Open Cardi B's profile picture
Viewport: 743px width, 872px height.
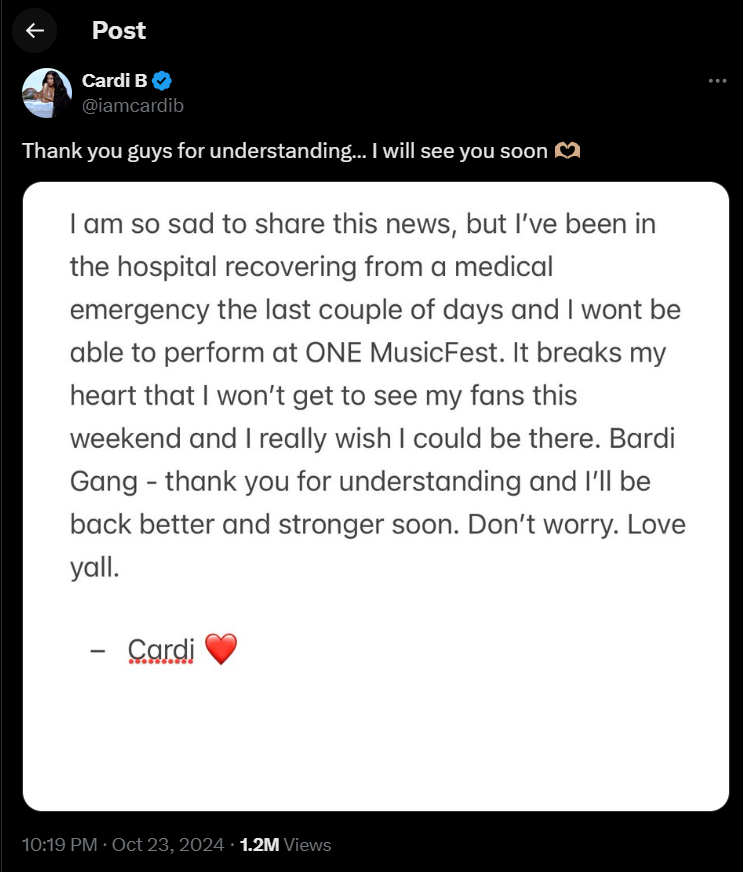47,93
